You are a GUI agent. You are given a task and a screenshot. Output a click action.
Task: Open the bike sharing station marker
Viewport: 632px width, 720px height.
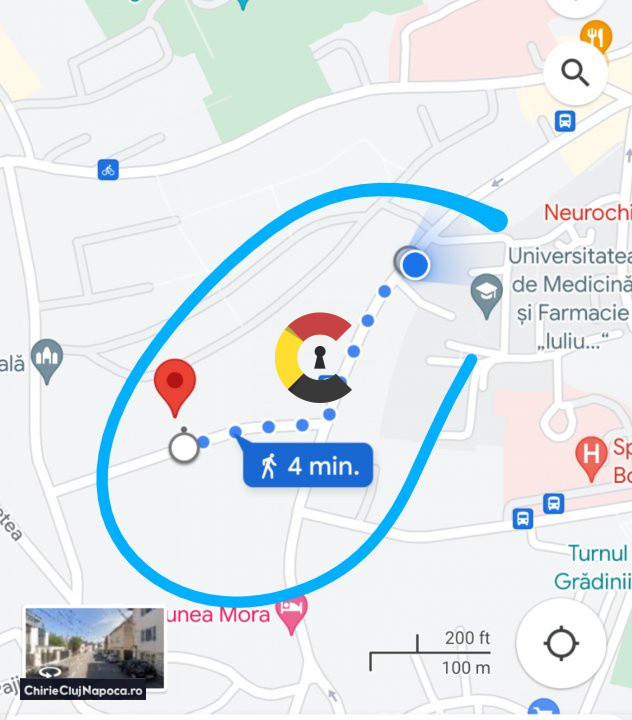108,170
